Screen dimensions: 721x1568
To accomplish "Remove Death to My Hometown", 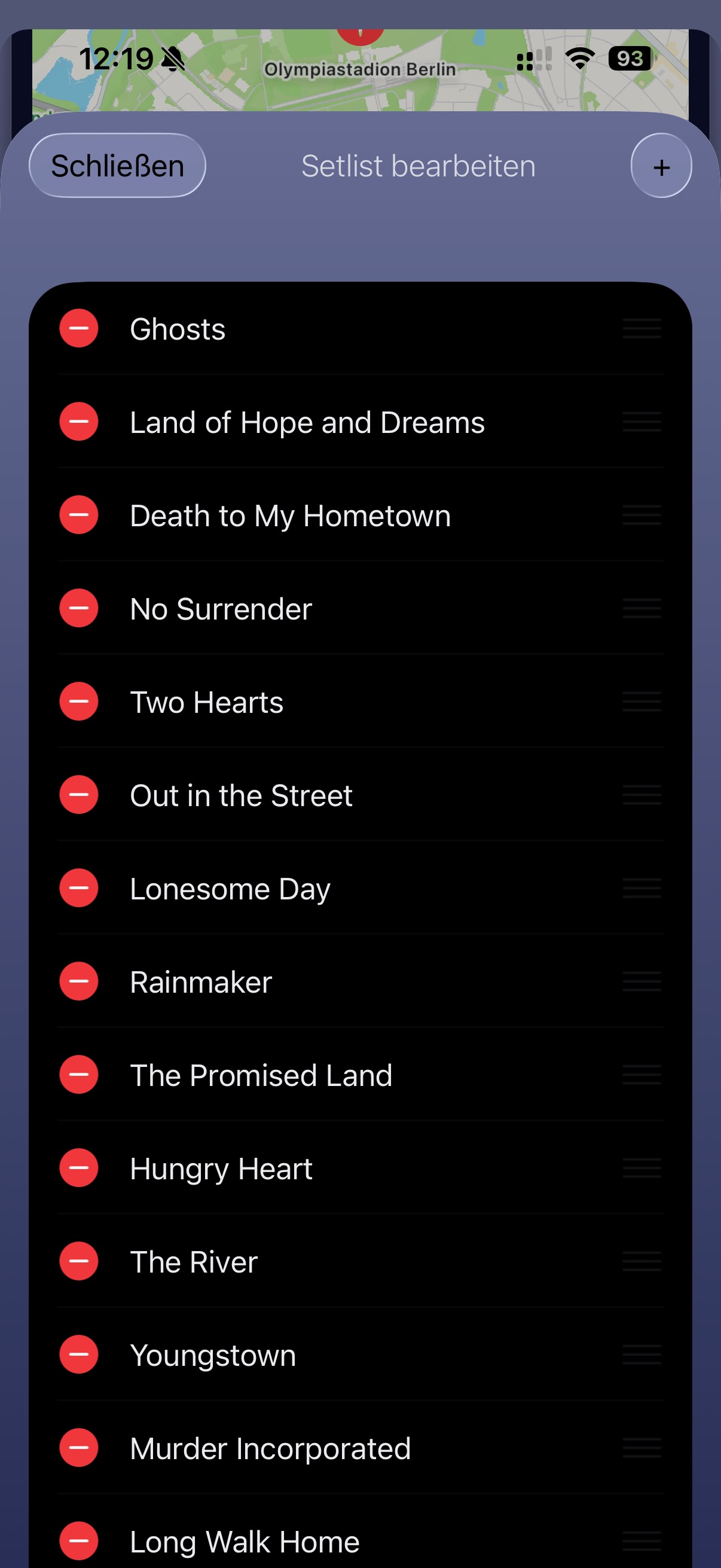I will click(x=78, y=515).
